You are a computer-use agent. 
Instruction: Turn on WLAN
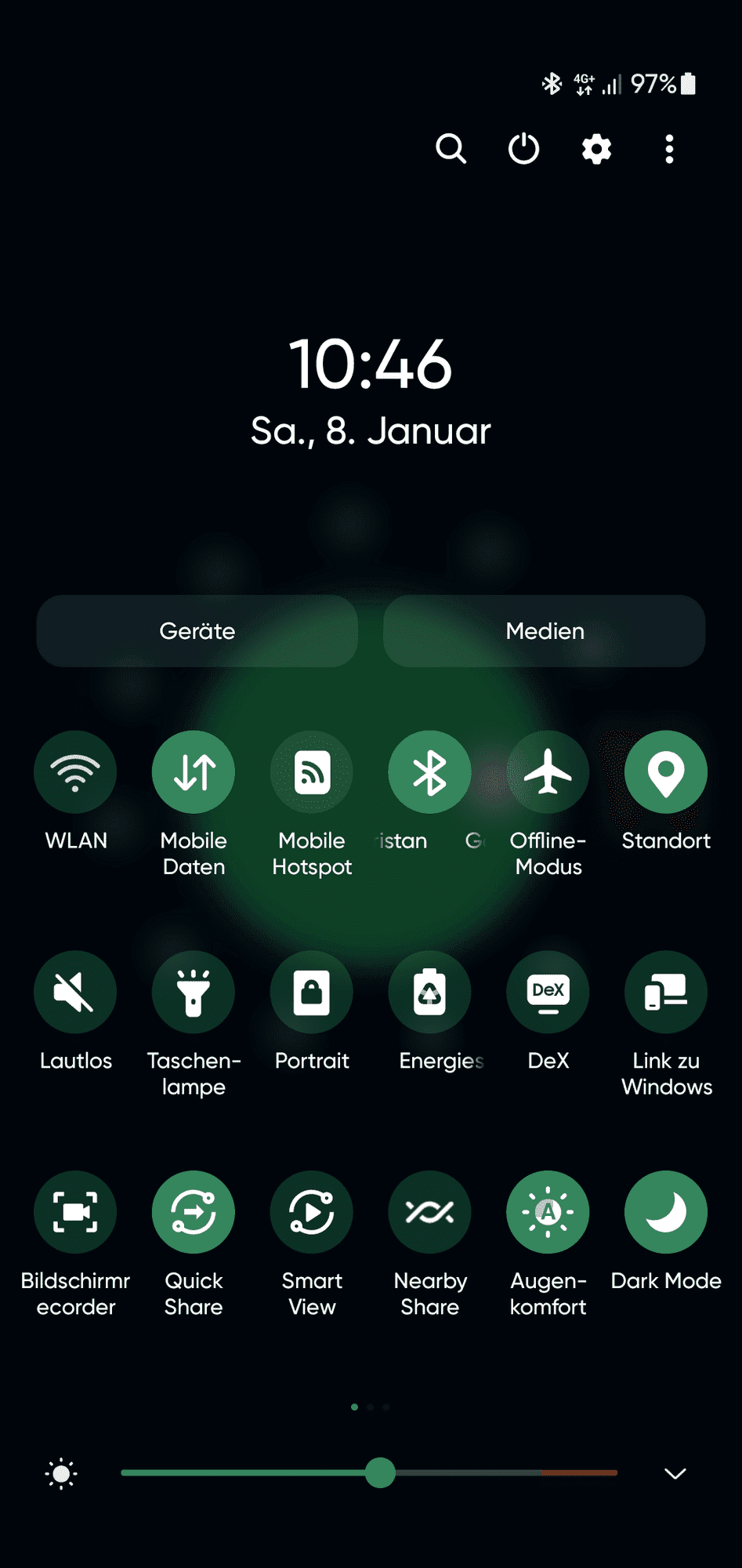pos(75,772)
